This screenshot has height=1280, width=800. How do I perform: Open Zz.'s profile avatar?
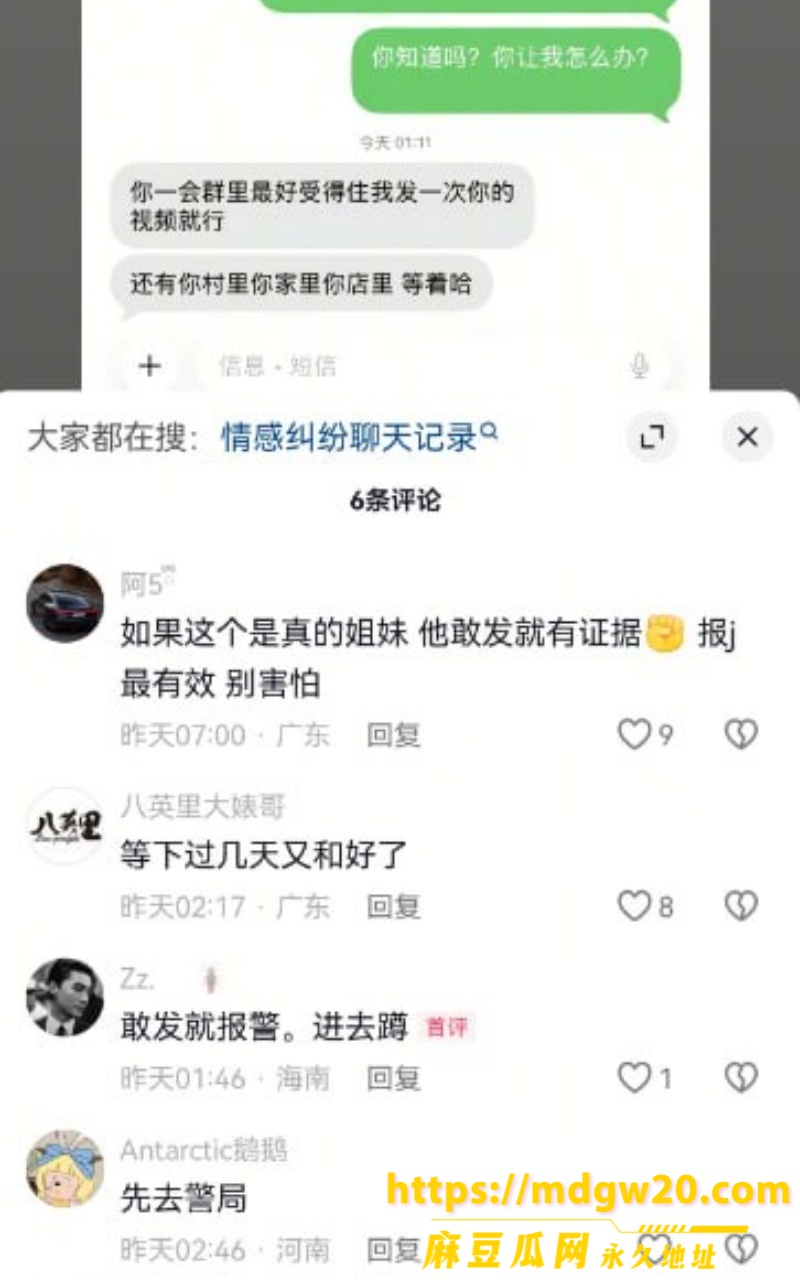click(x=64, y=998)
